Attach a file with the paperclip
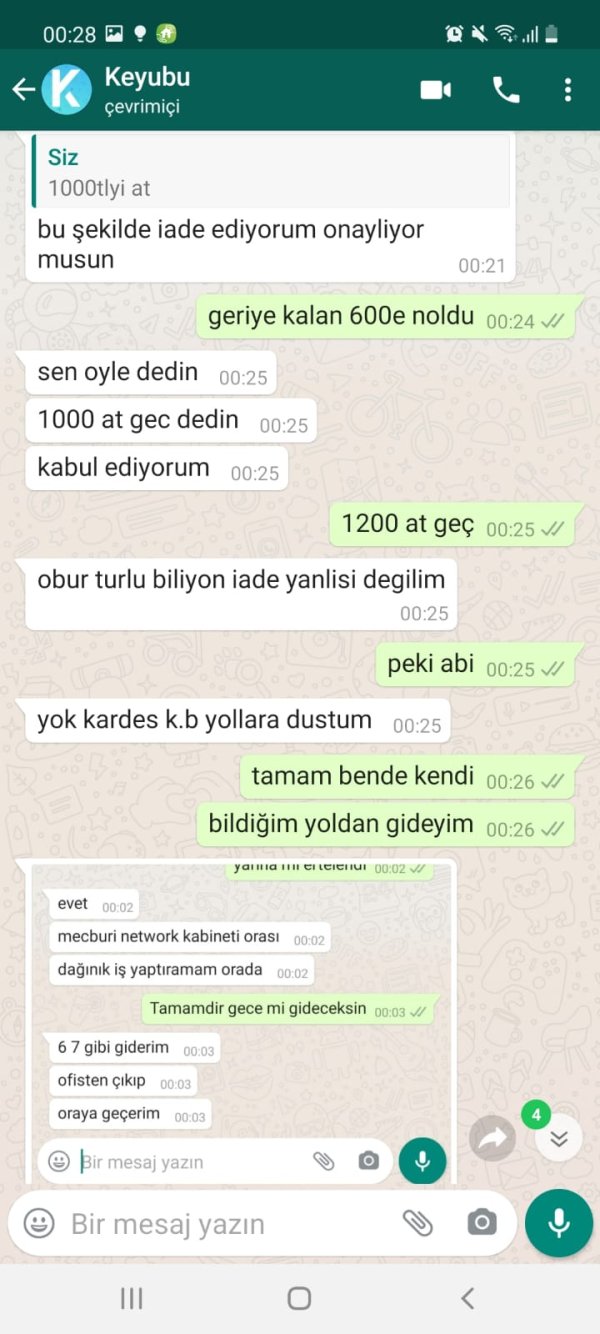 point(417,1222)
